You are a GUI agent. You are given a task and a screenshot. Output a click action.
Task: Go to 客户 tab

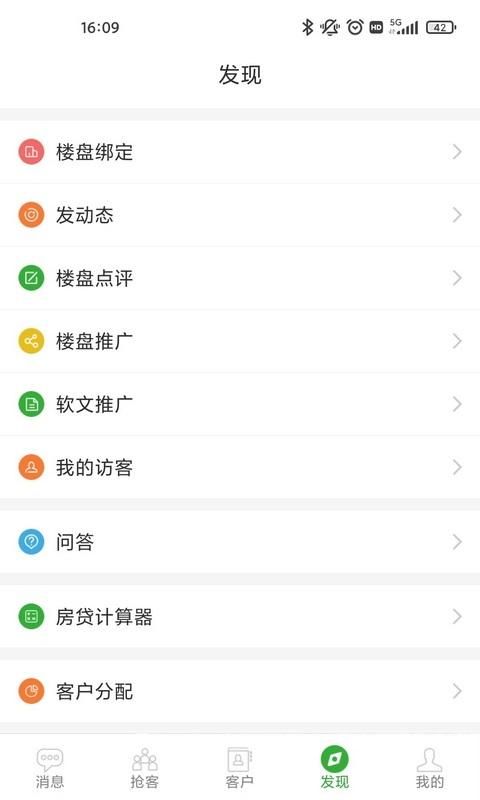coord(239,768)
